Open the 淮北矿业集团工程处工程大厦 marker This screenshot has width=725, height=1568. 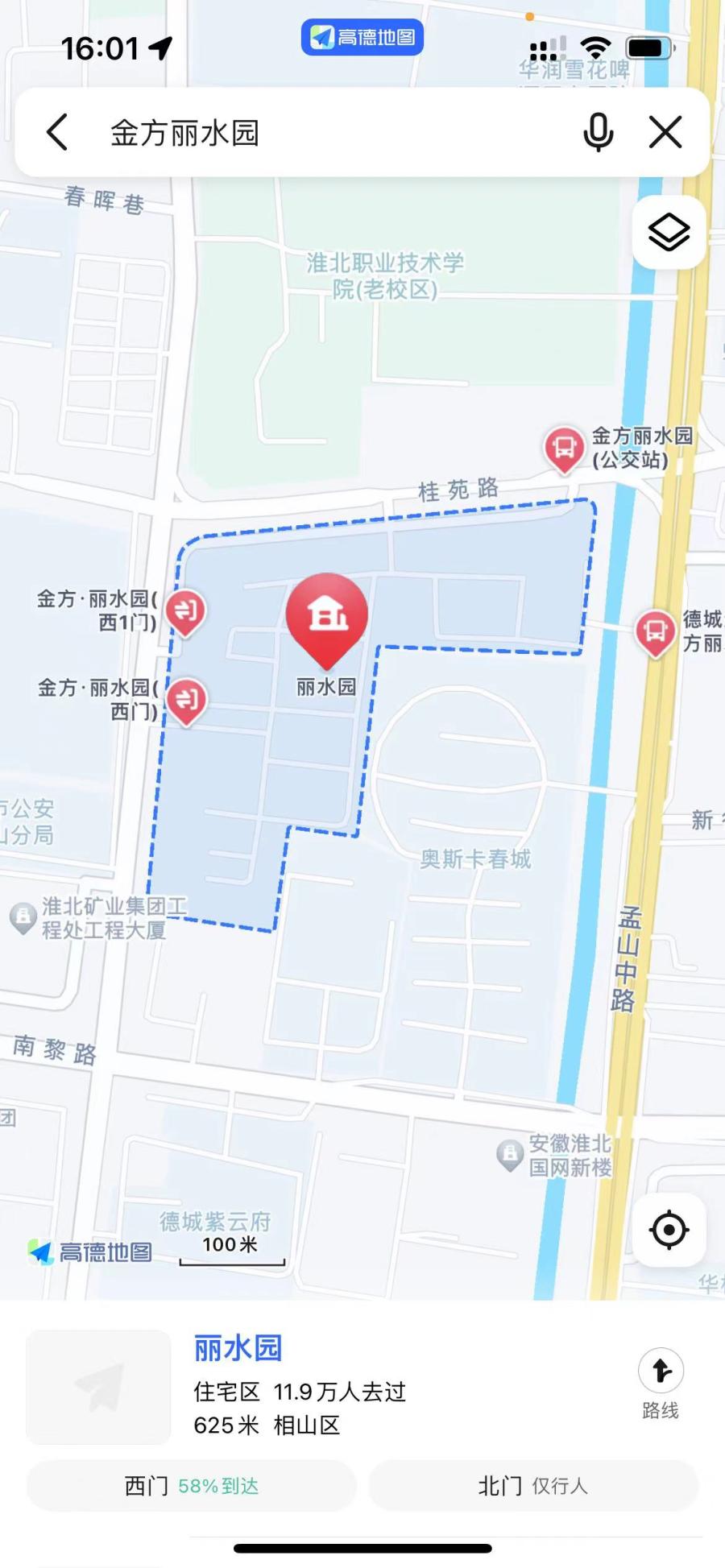[23, 918]
